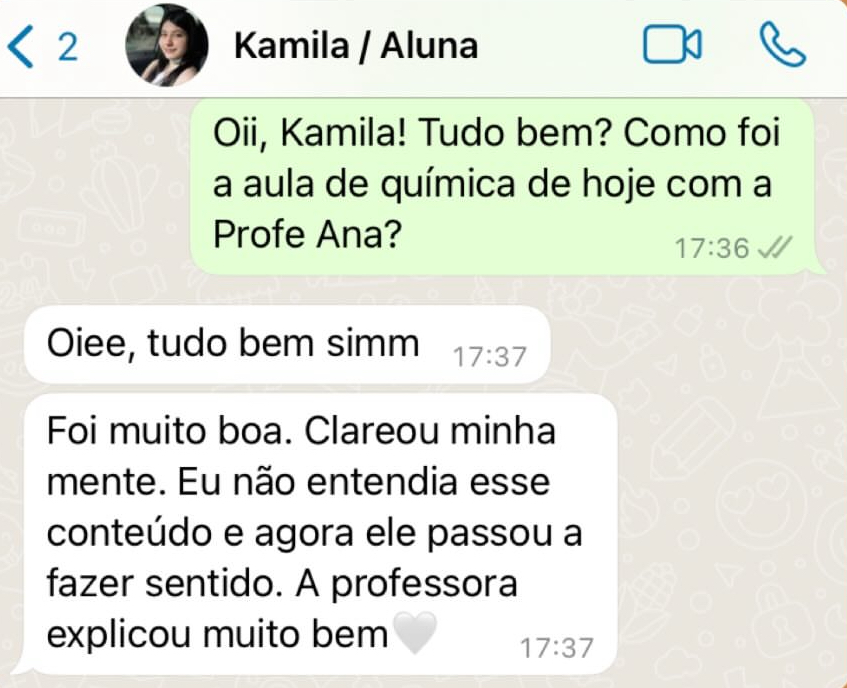
Task: Open Kamila / Aluna contact info
Action: click(355, 46)
